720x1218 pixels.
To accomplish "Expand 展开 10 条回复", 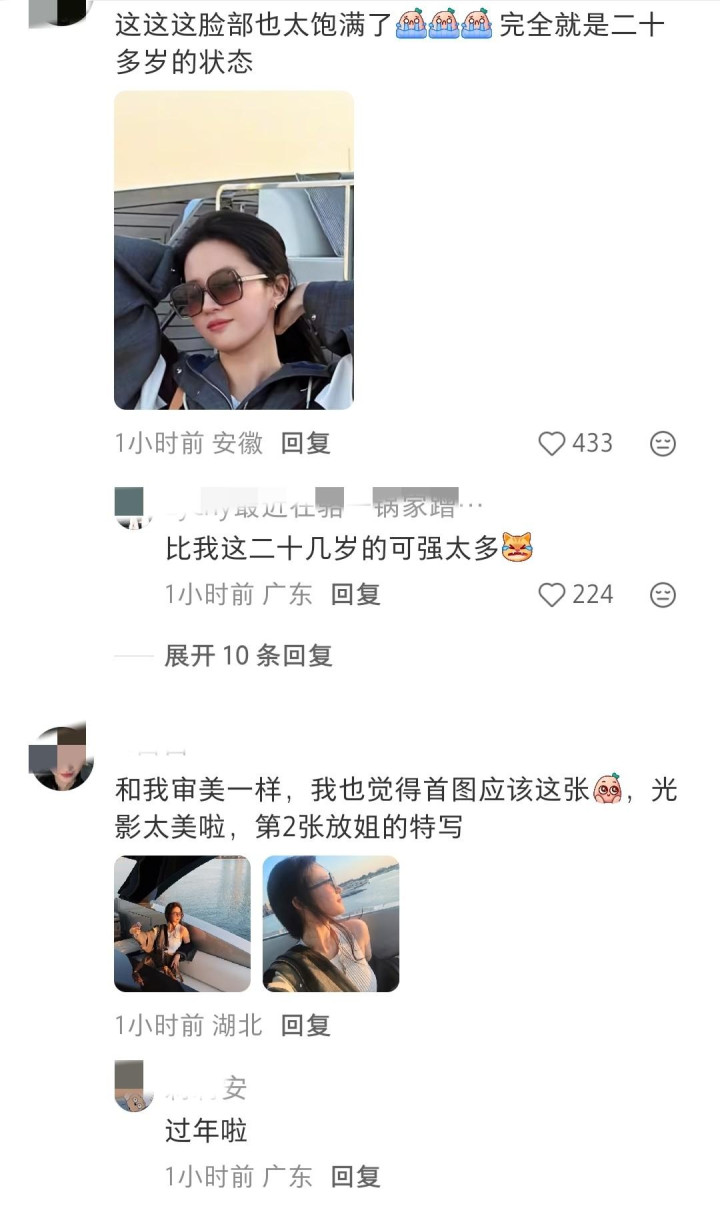I will click(x=248, y=656).
